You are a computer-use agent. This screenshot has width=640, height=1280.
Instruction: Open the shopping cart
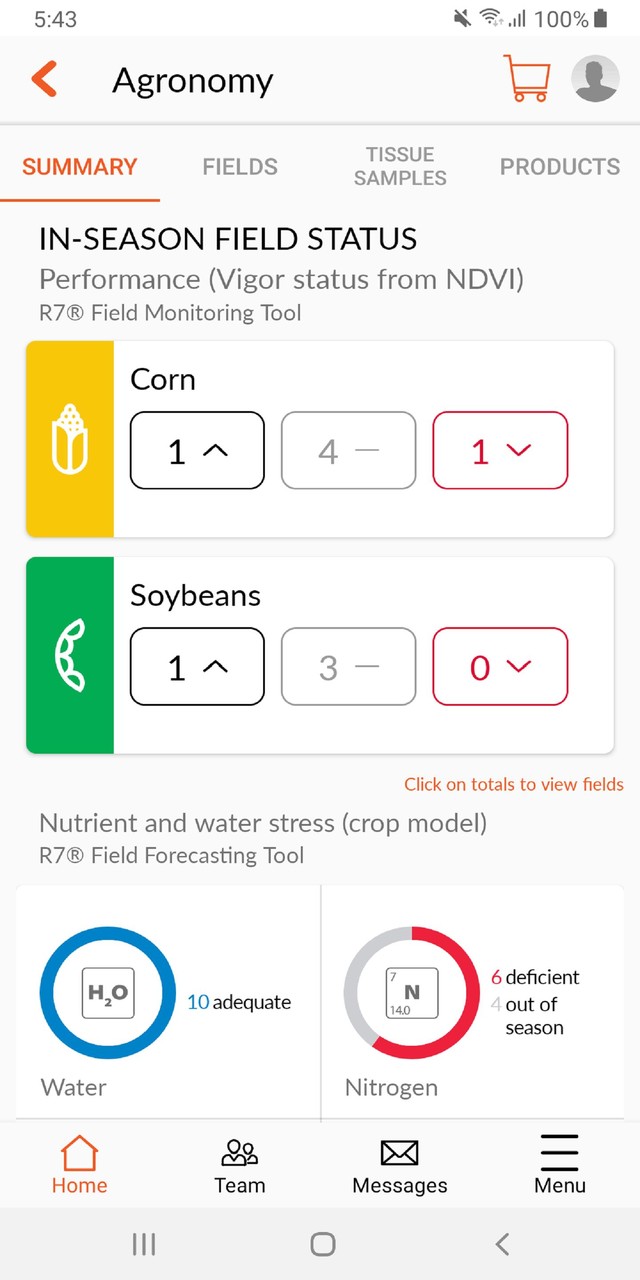[527, 79]
